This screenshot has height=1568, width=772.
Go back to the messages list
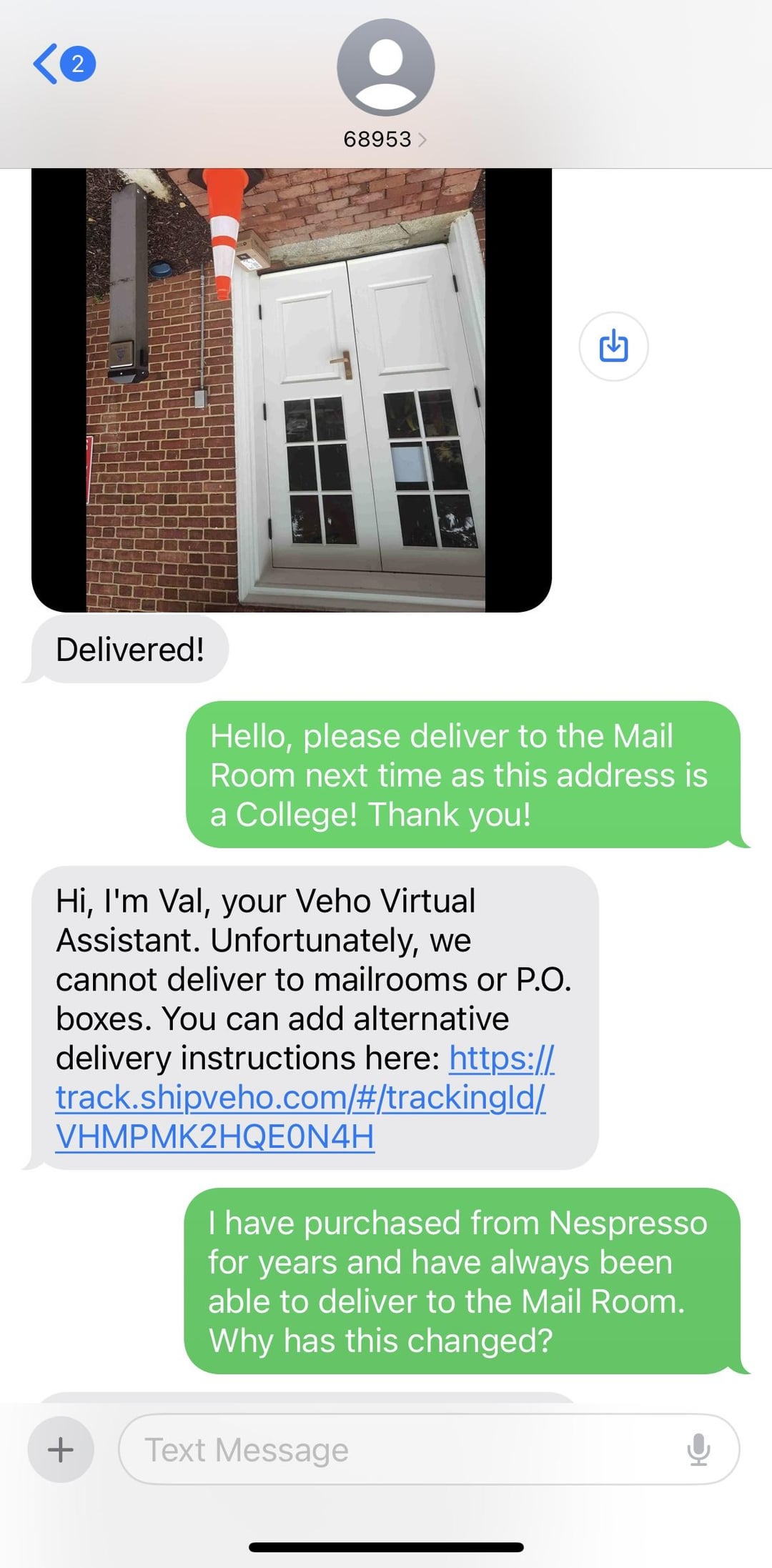coord(64,64)
